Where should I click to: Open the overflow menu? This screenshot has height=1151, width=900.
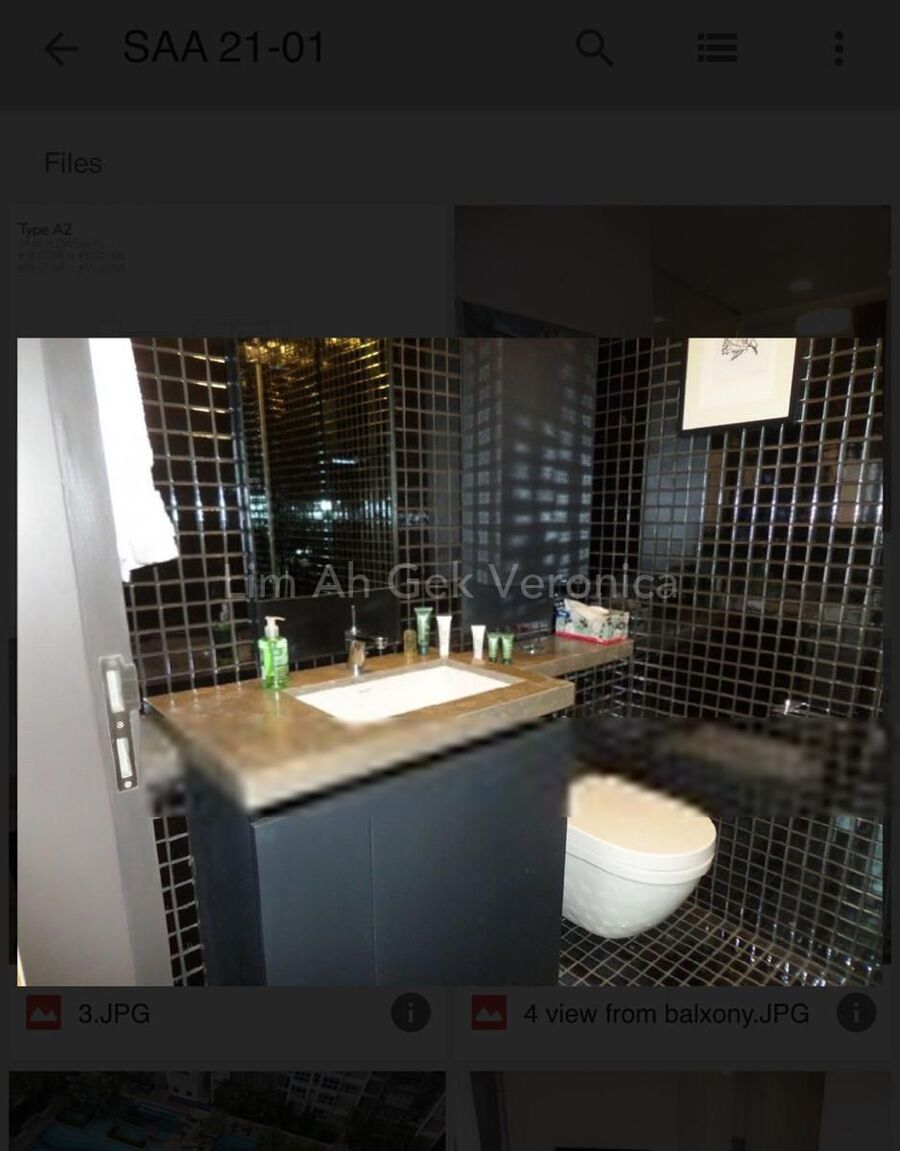tap(838, 48)
